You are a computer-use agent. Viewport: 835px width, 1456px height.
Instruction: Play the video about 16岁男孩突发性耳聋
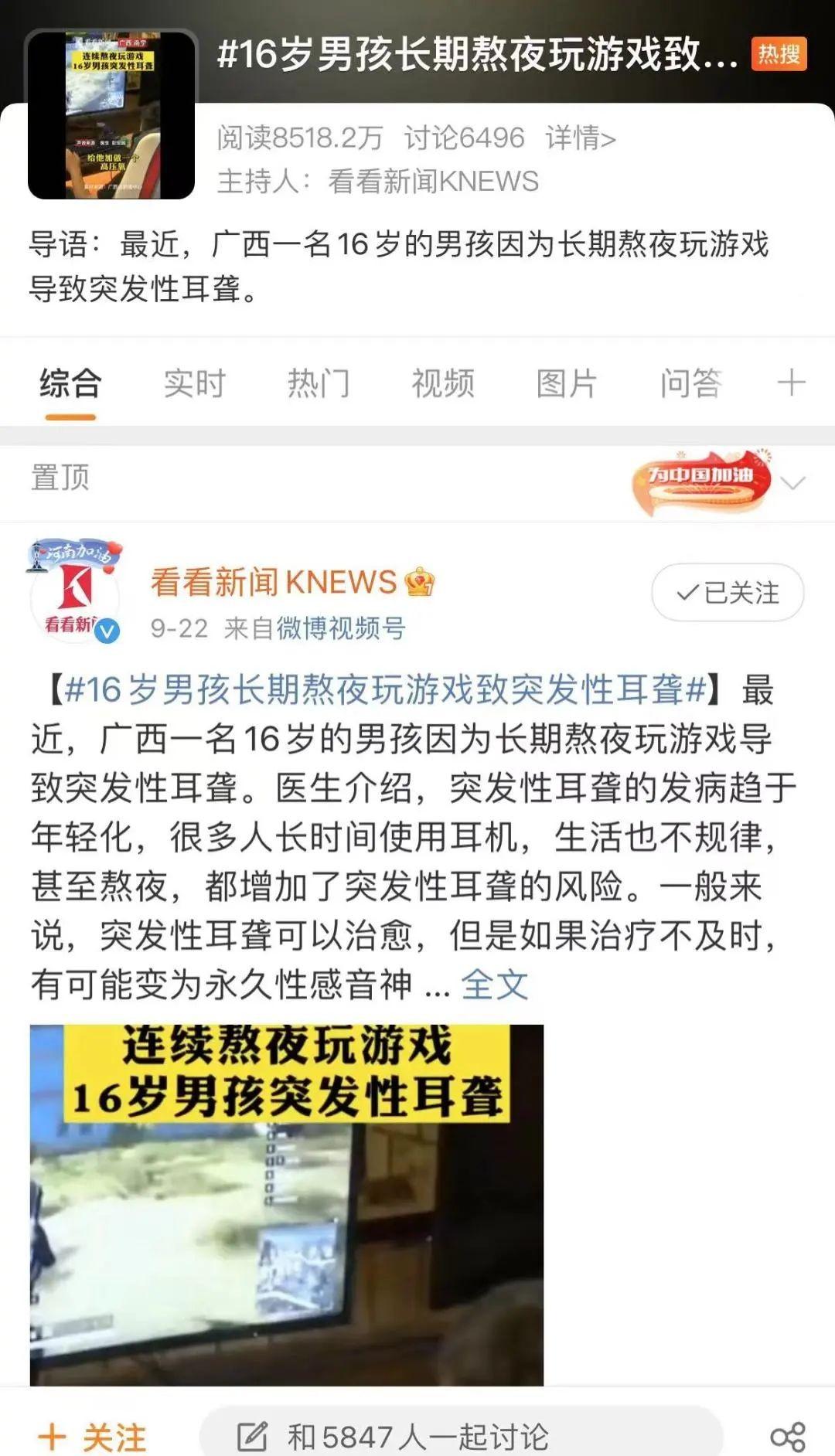[x=286, y=1206]
